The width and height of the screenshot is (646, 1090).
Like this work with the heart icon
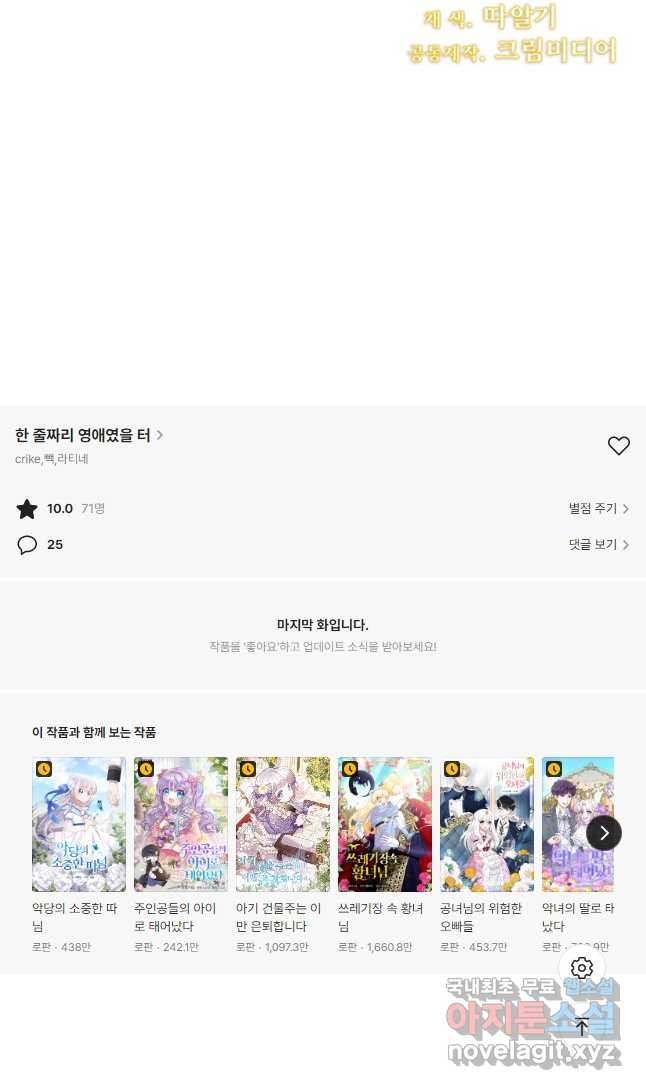click(619, 446)
